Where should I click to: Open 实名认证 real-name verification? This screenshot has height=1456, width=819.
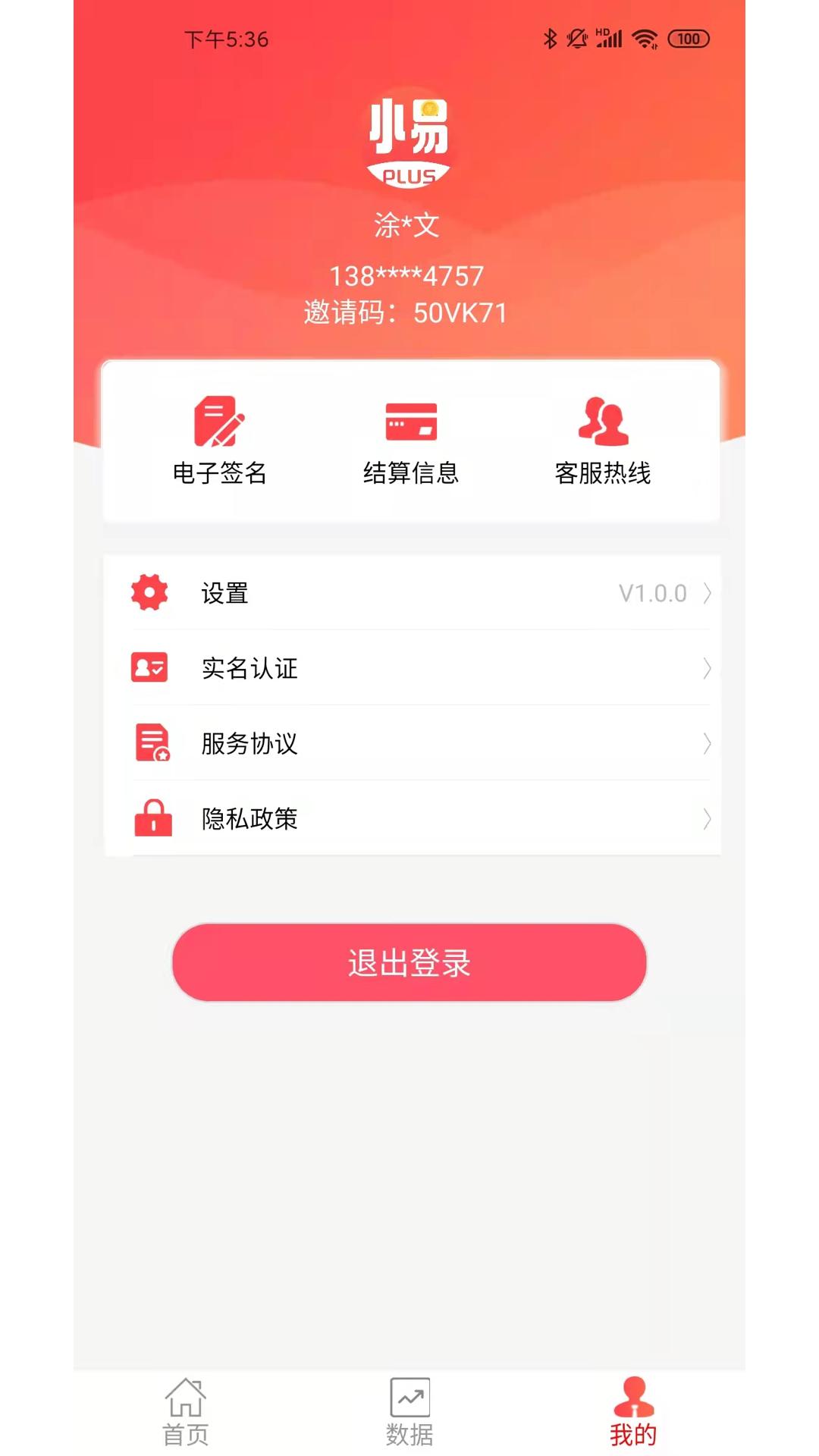(x=412, y=668)
